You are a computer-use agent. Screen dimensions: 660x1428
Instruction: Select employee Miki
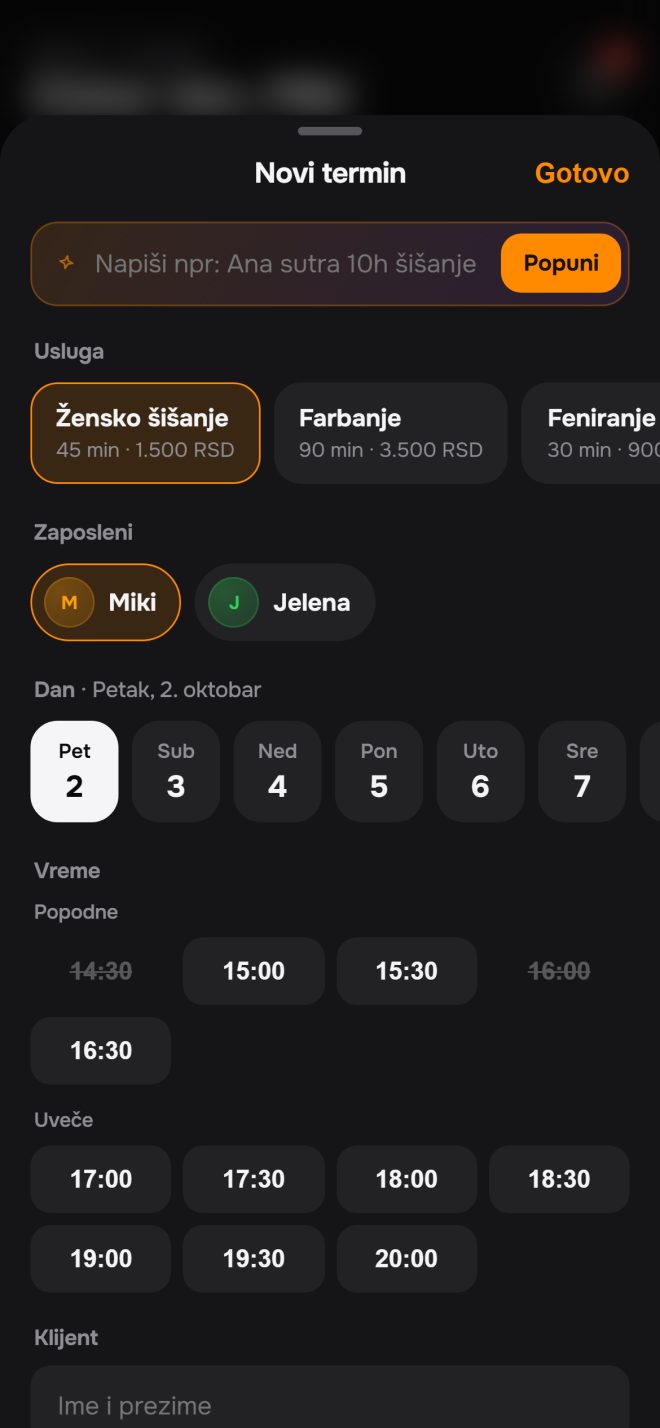point(106,602)
